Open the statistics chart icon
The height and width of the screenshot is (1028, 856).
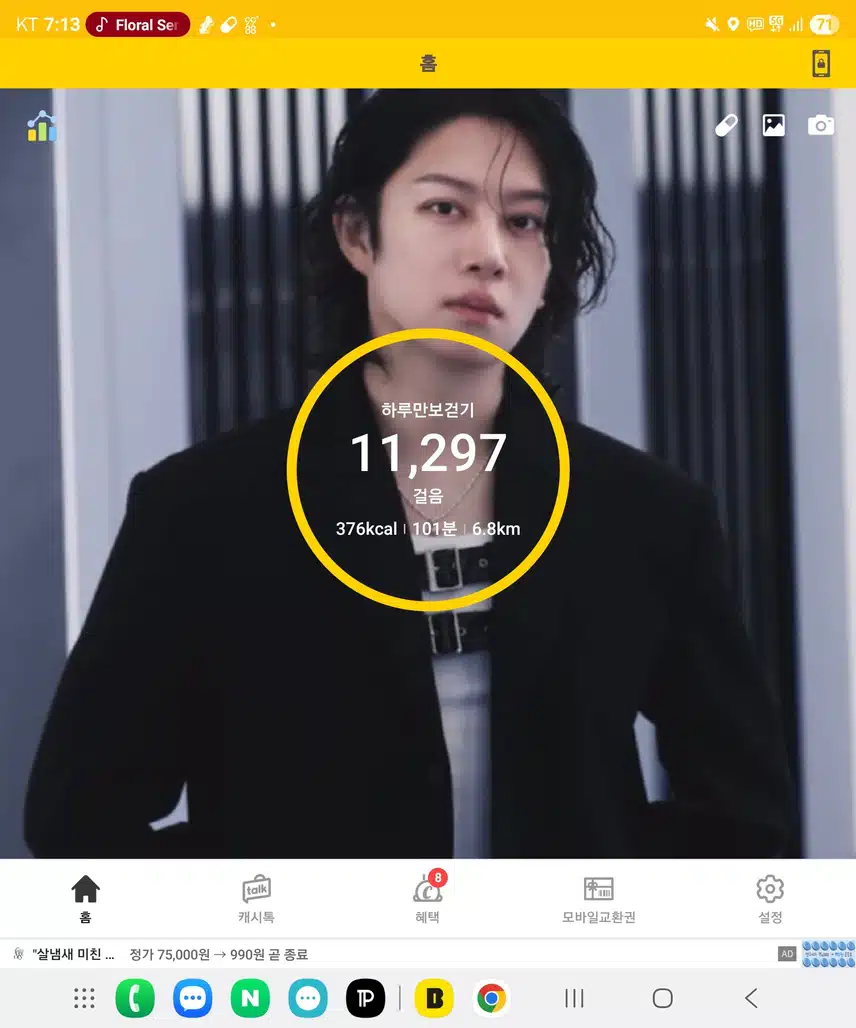pos(41,126)
